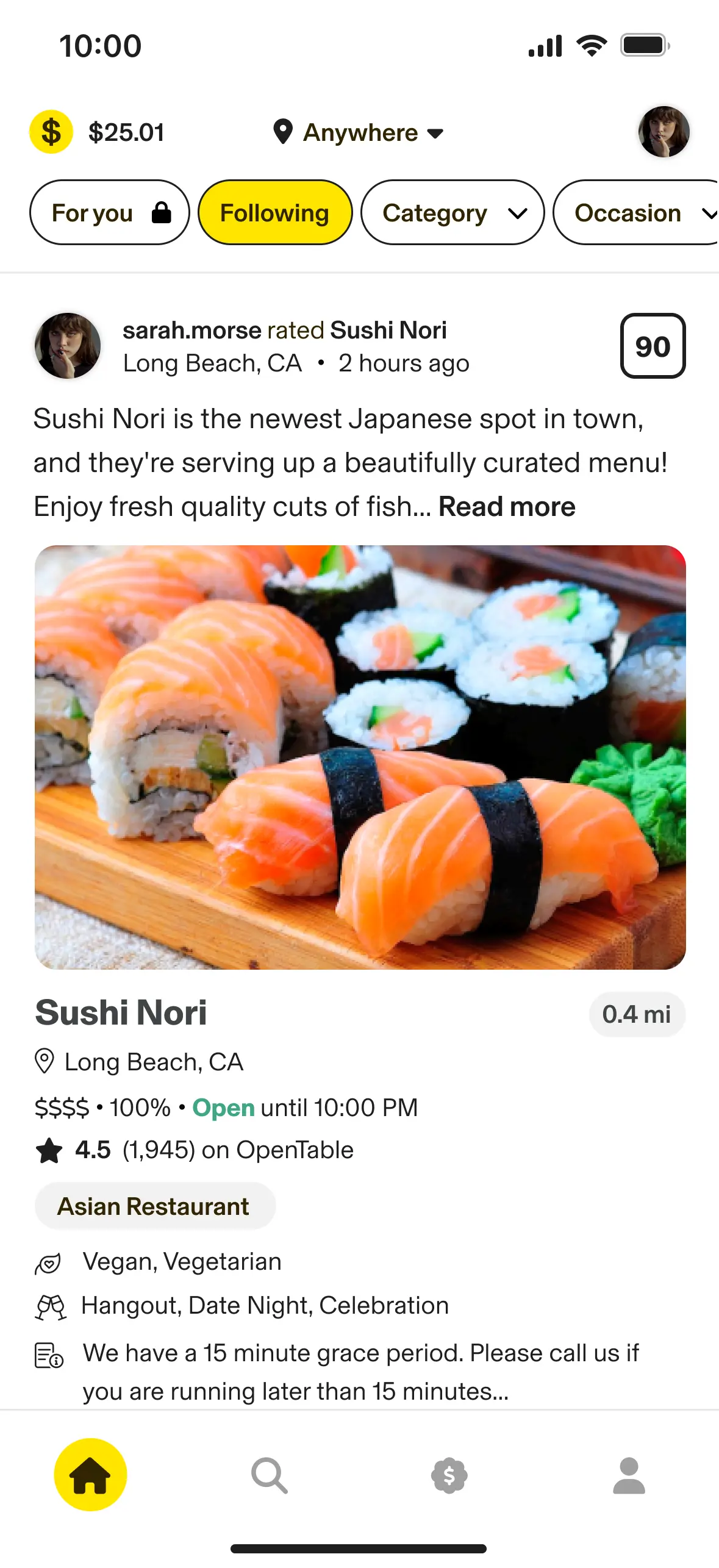Open the rewards dollar badge tab
Viewport: 719px width, 1568px height.
pyautogui.click(x=449, y=1475)
